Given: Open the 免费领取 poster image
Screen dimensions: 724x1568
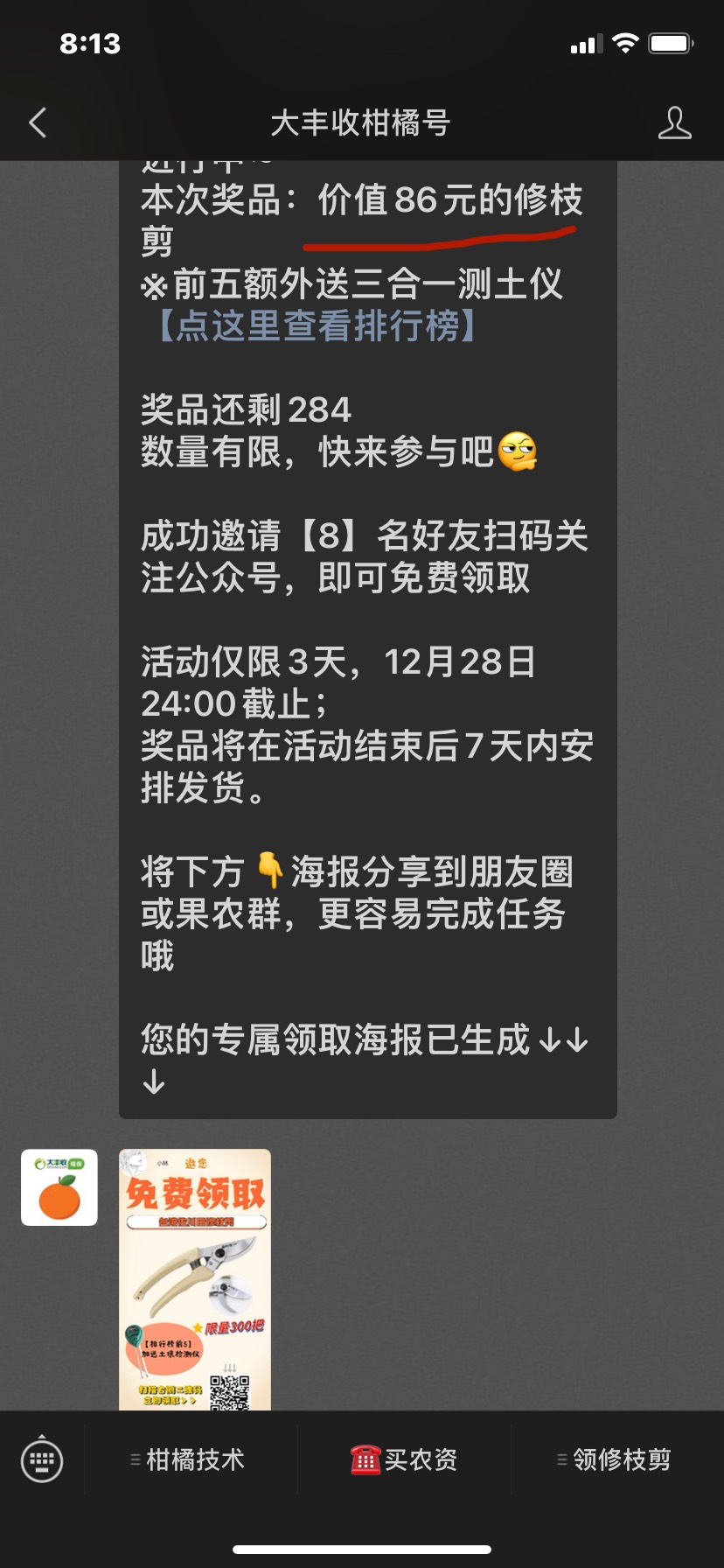Looking at the screenshot, I should pos(195,1279).
